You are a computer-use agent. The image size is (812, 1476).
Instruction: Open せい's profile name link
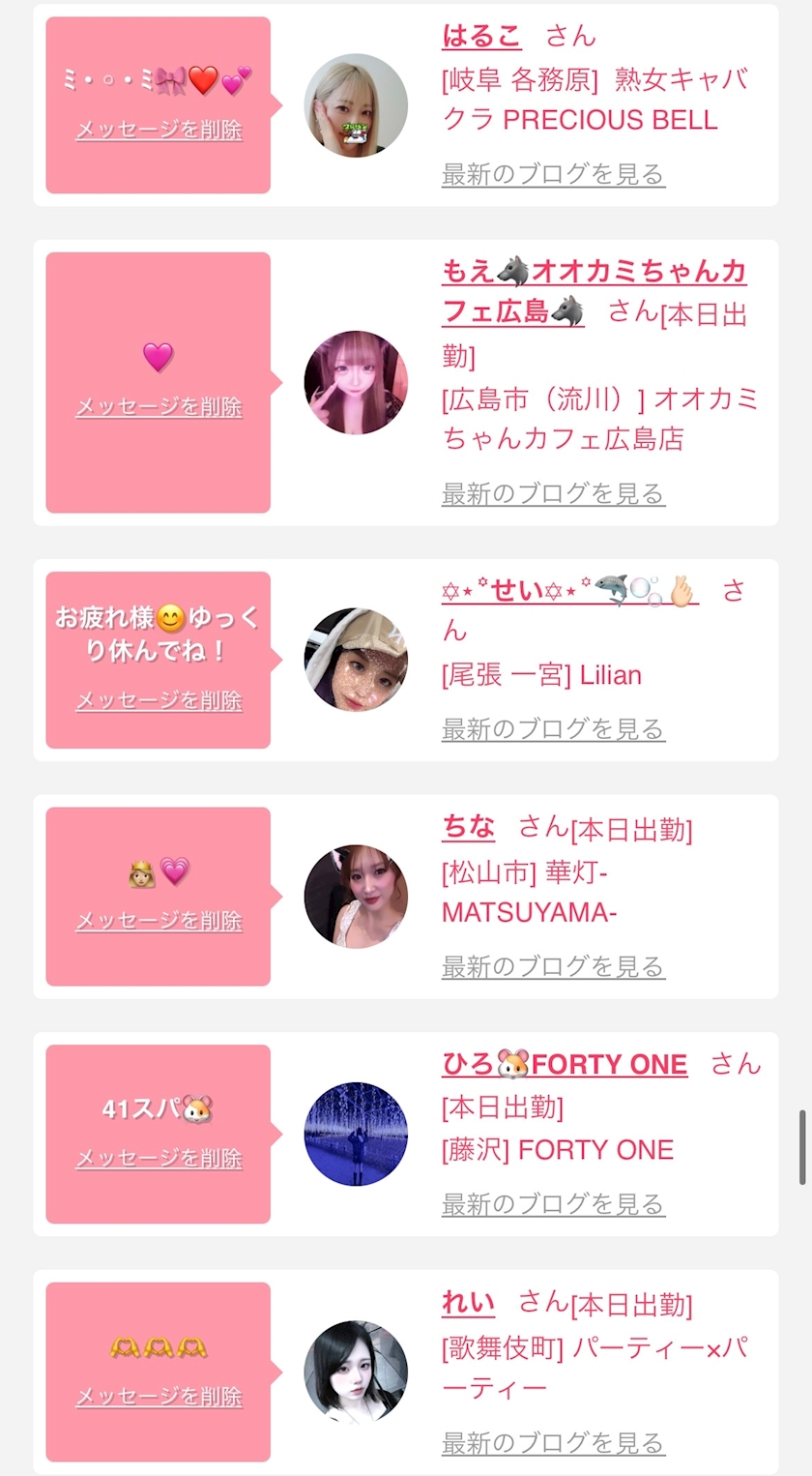[569, 590]
